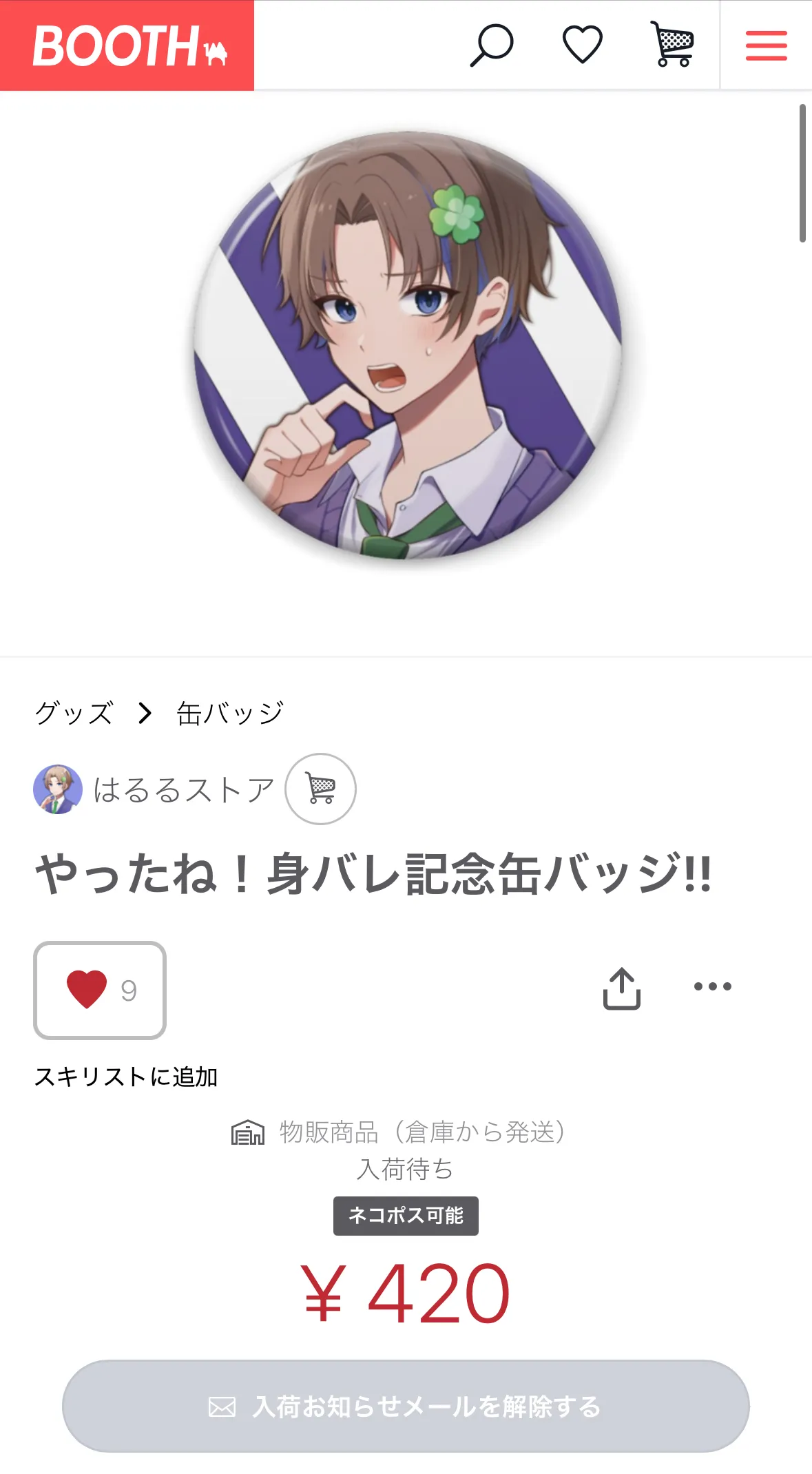
Task: Tap 入荷お知らせメールを解除する button
Action: click(406, 1406)
